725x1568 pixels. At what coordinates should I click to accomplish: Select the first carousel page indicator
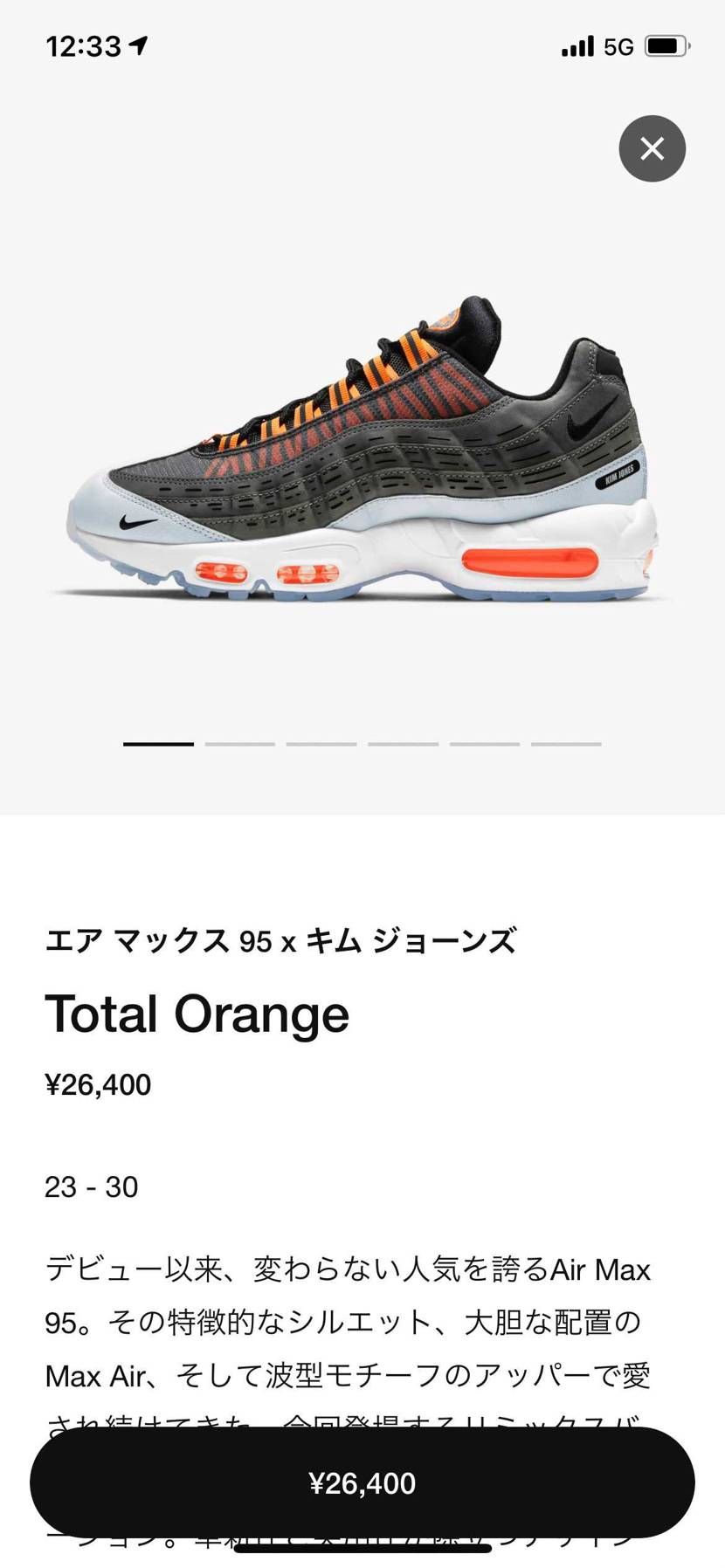[158, 744]
